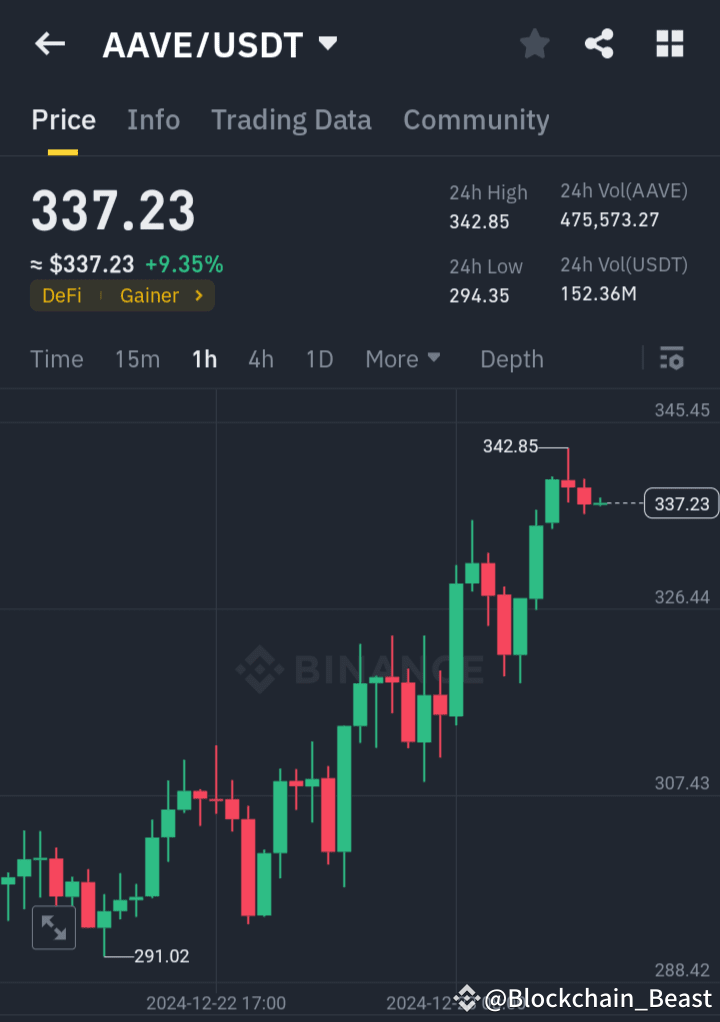Switch chart to 15m interval
Screen dimensions: 720x1022
click(137, 358)
